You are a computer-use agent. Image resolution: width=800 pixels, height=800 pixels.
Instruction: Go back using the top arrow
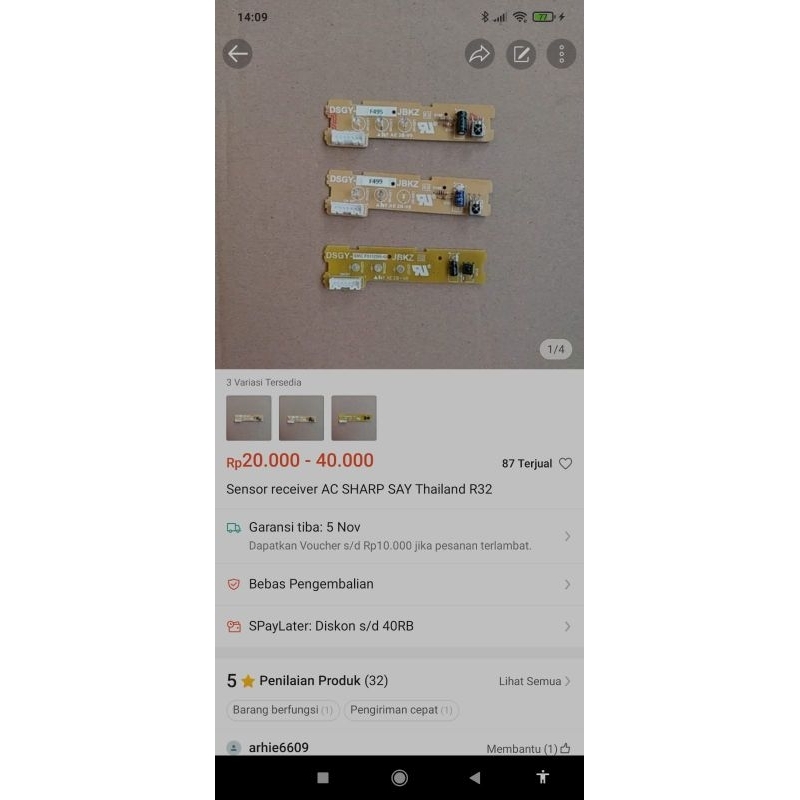[237, 54]
